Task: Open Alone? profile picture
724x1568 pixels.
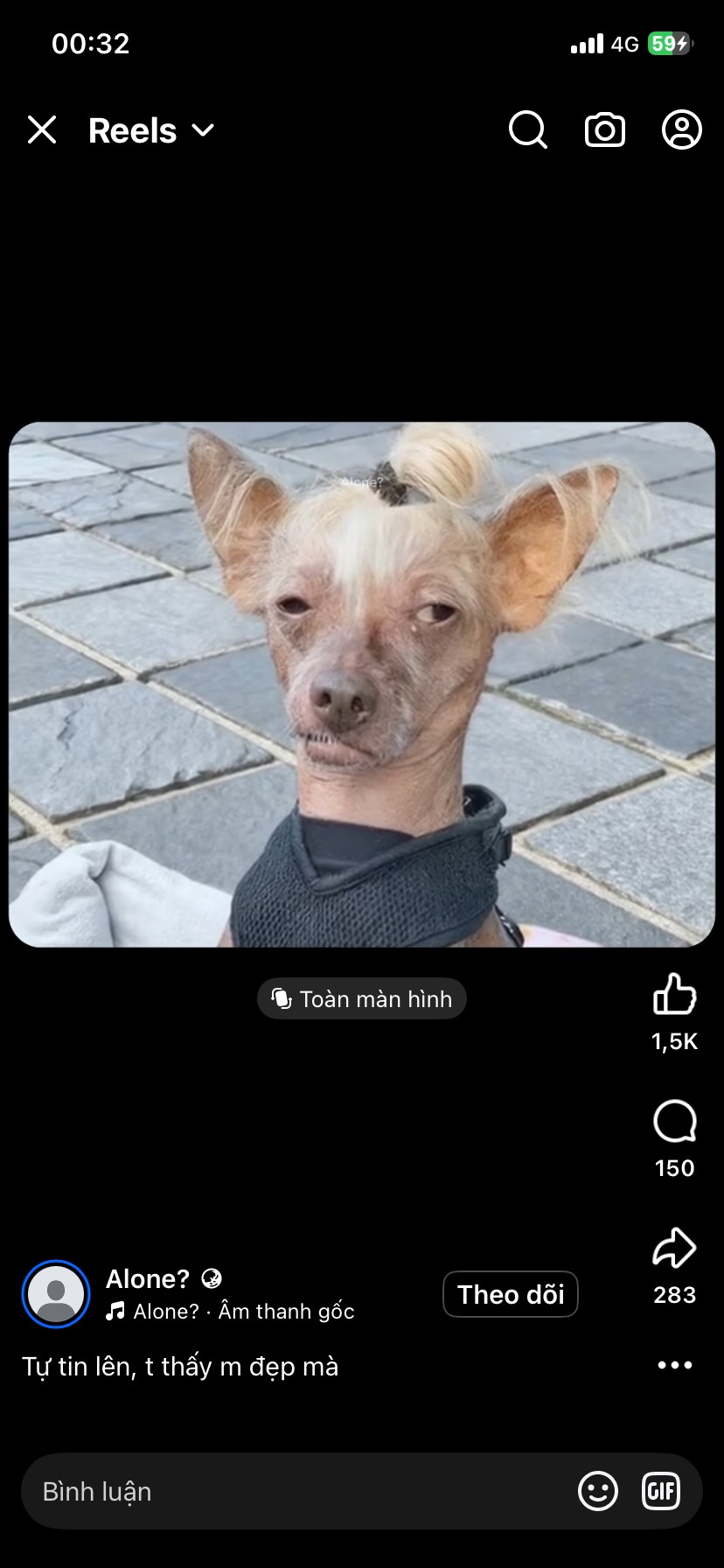Action: pyautogui.click(x=56, y=1294)
